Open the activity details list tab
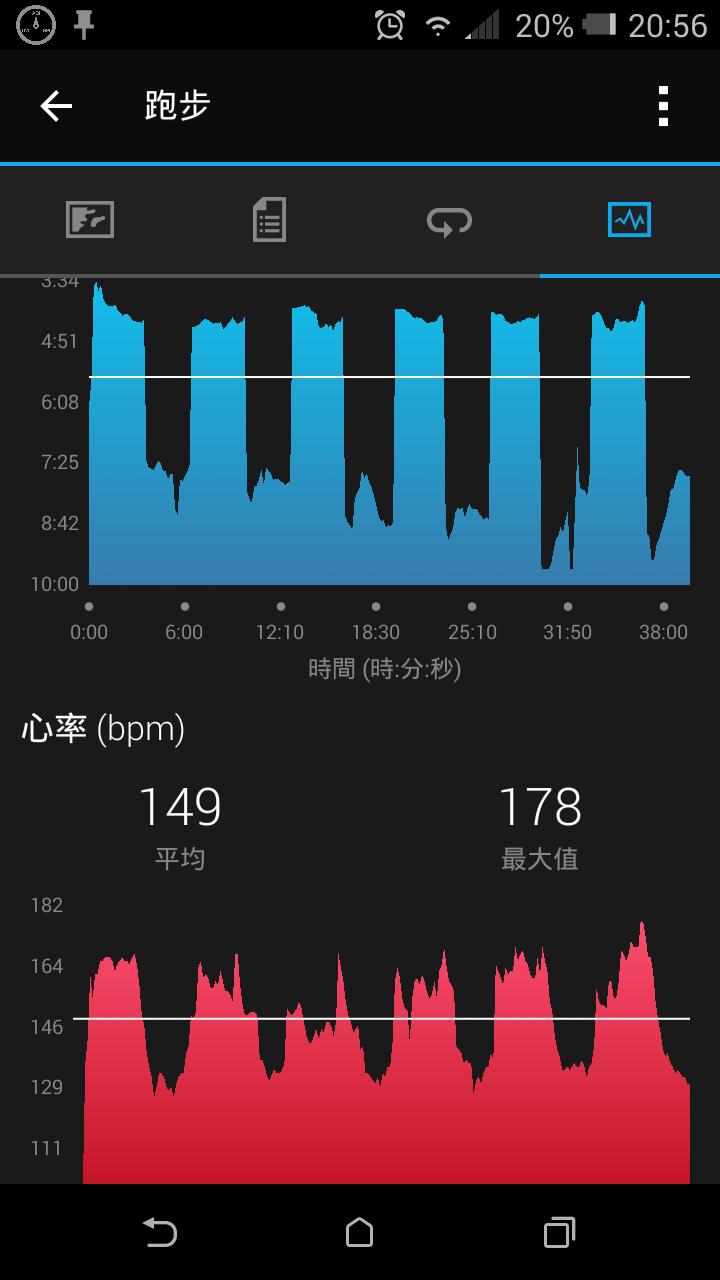Viewport: 720px width, 1280px height. point(269,219)
